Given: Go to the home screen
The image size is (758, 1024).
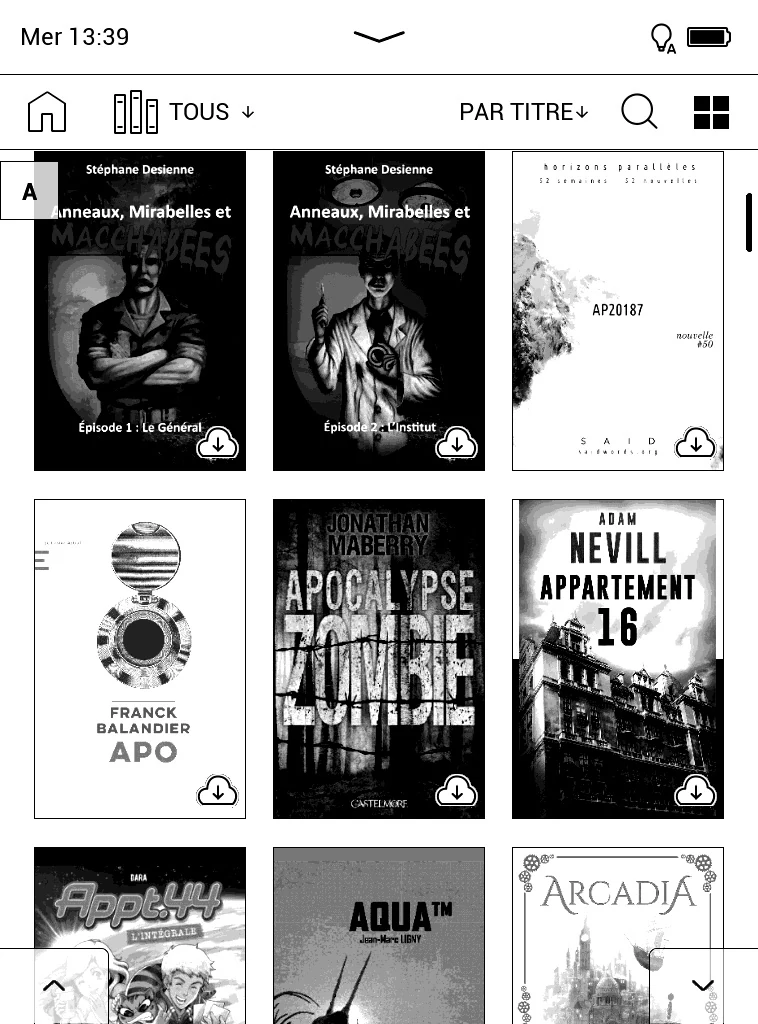Looking at the screenshot, I should (x=47, y=112).
